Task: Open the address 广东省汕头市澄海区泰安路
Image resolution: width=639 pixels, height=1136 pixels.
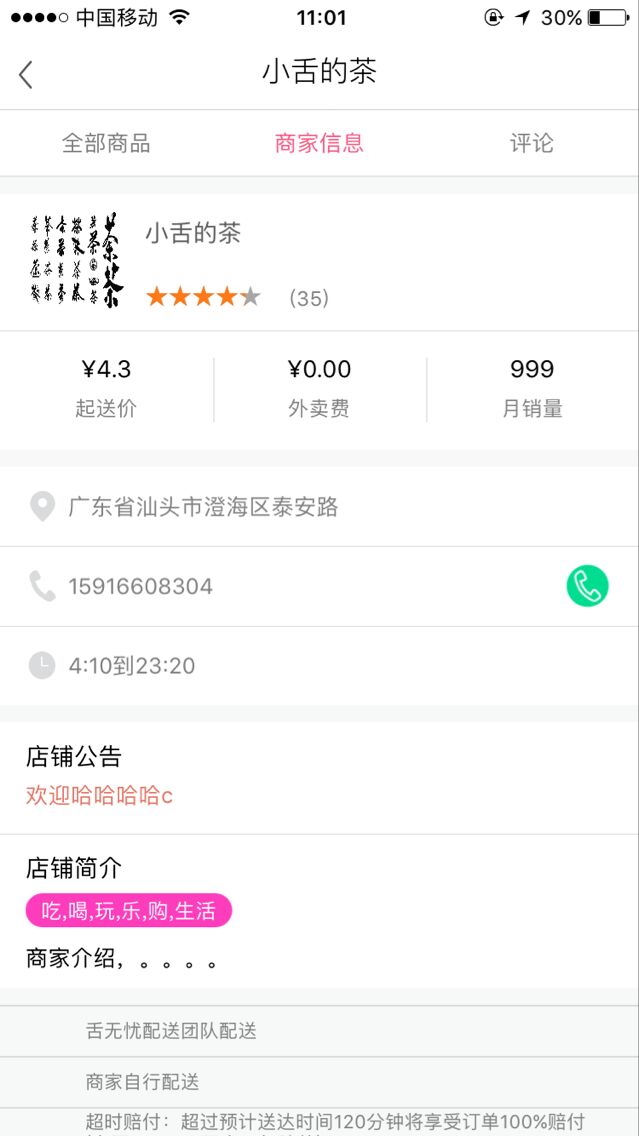Action: click(x=203, y=507)
